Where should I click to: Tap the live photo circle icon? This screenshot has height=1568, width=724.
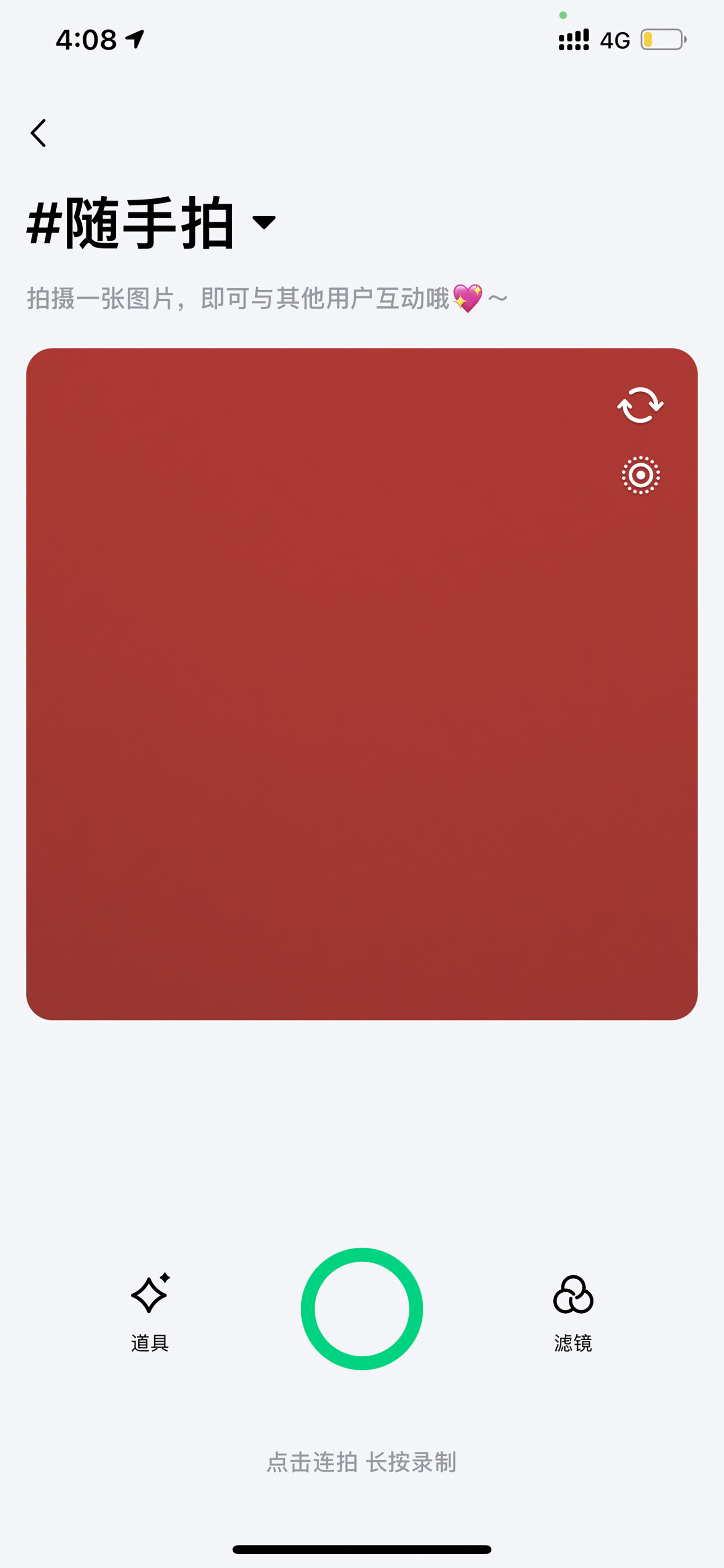coord(640,475)
